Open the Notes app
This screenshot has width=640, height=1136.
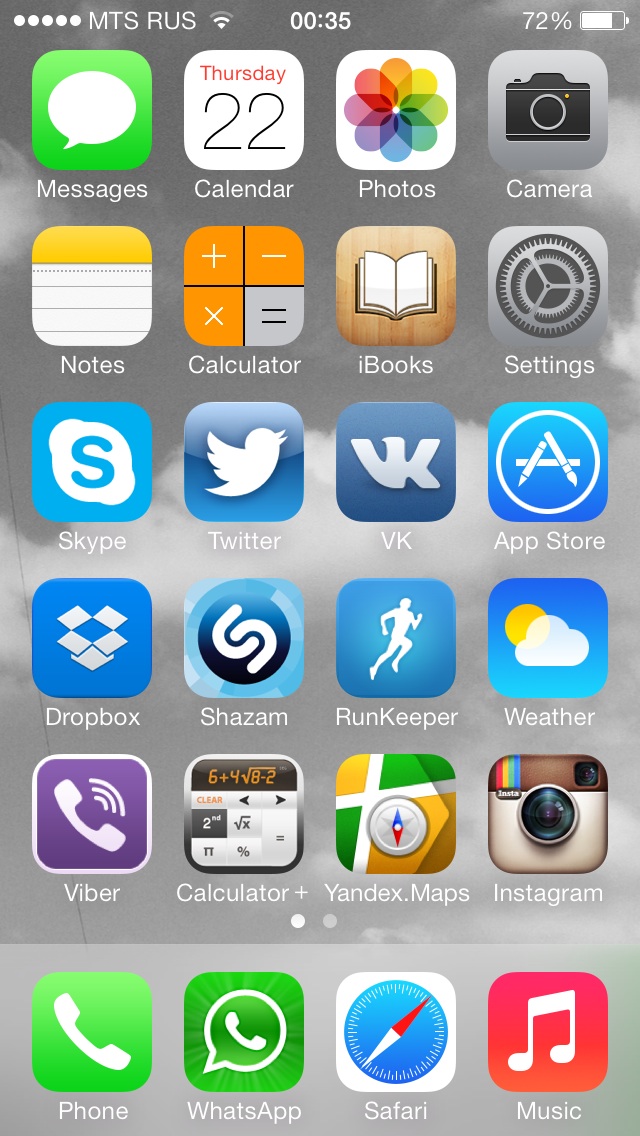pos(92,286)
